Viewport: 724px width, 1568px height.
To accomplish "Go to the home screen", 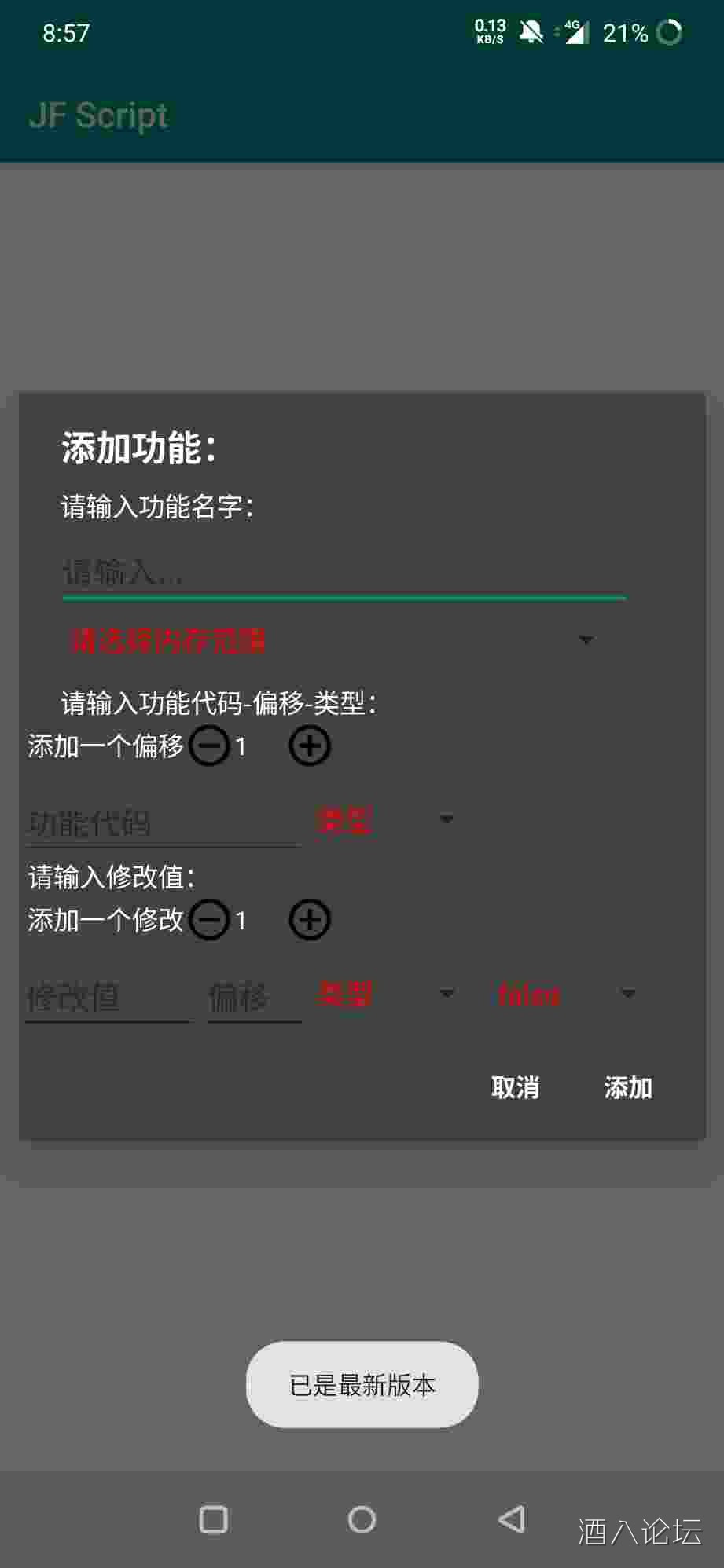I will pos(362,1519).
